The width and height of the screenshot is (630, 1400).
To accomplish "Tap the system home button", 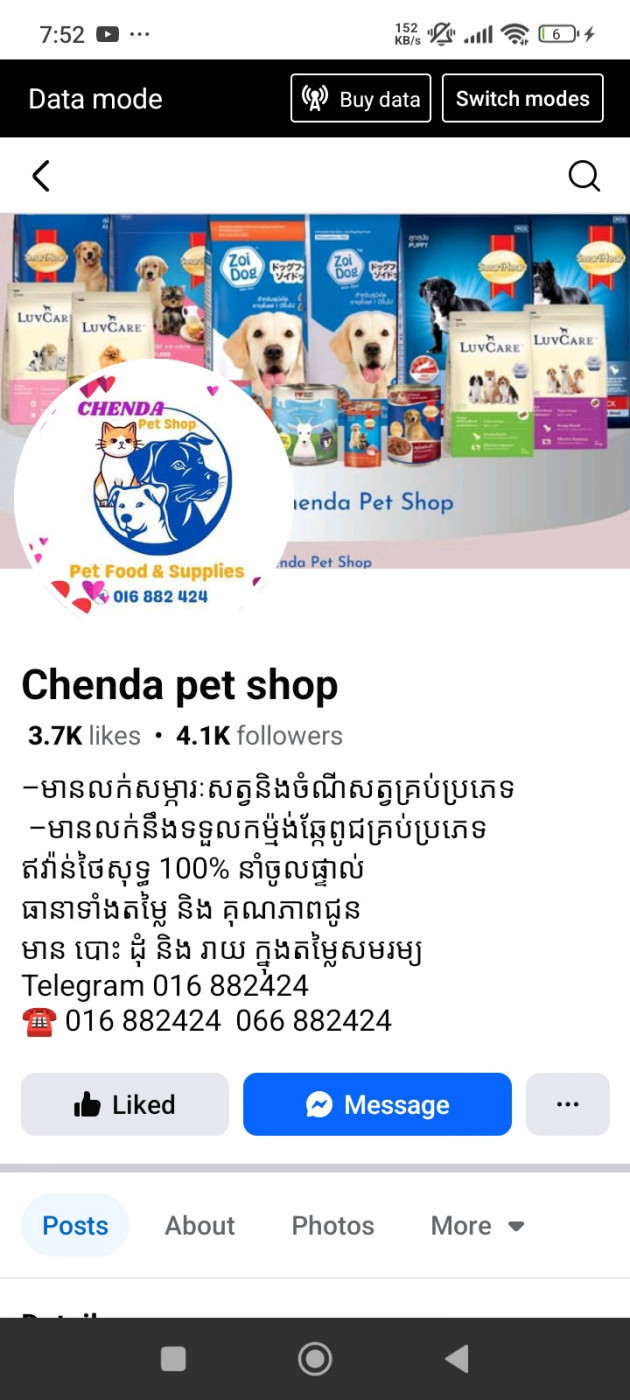I will [x=315, y=1358].
